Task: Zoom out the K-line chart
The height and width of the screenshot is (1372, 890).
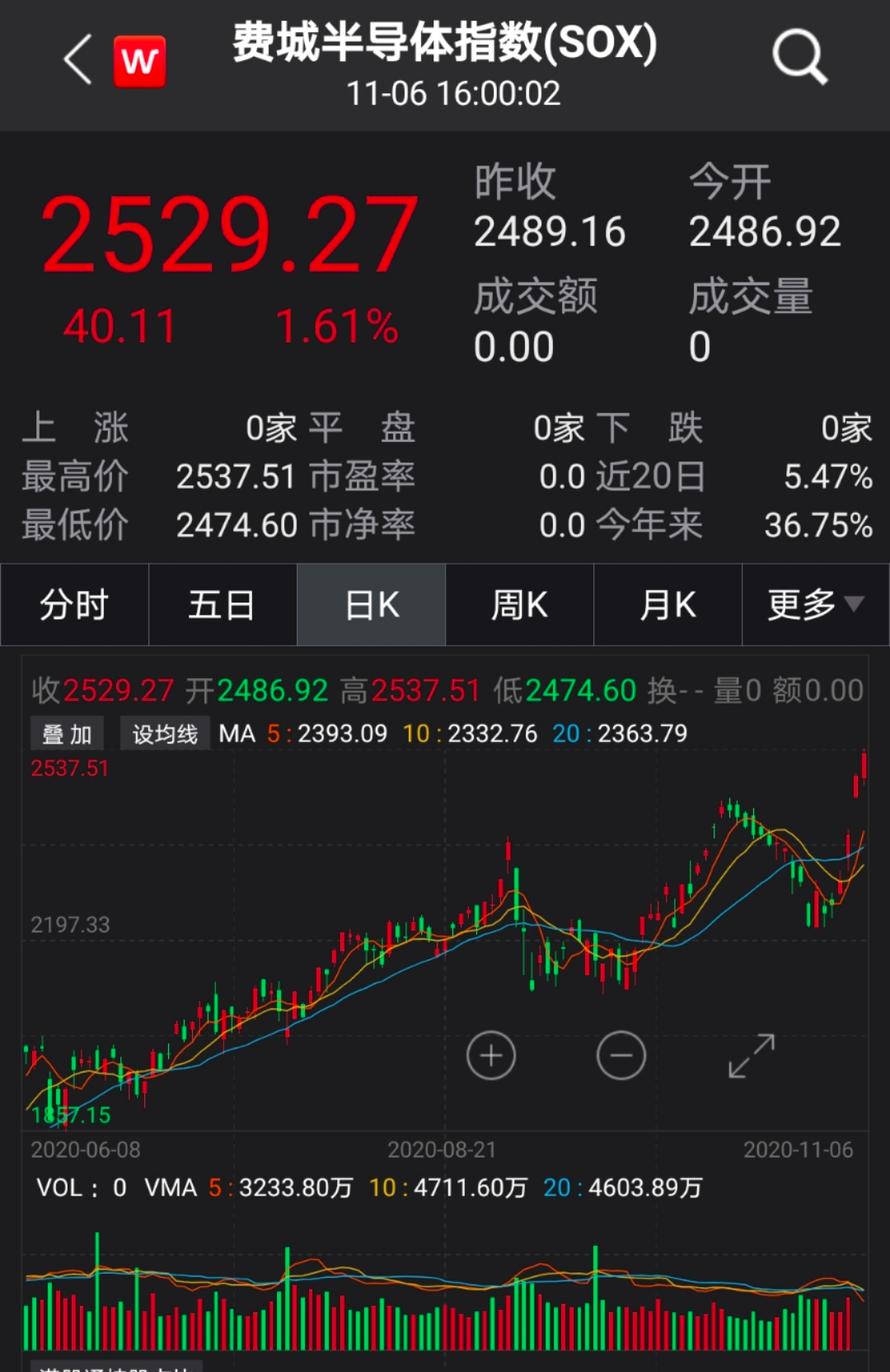Action: (621, 1056)
